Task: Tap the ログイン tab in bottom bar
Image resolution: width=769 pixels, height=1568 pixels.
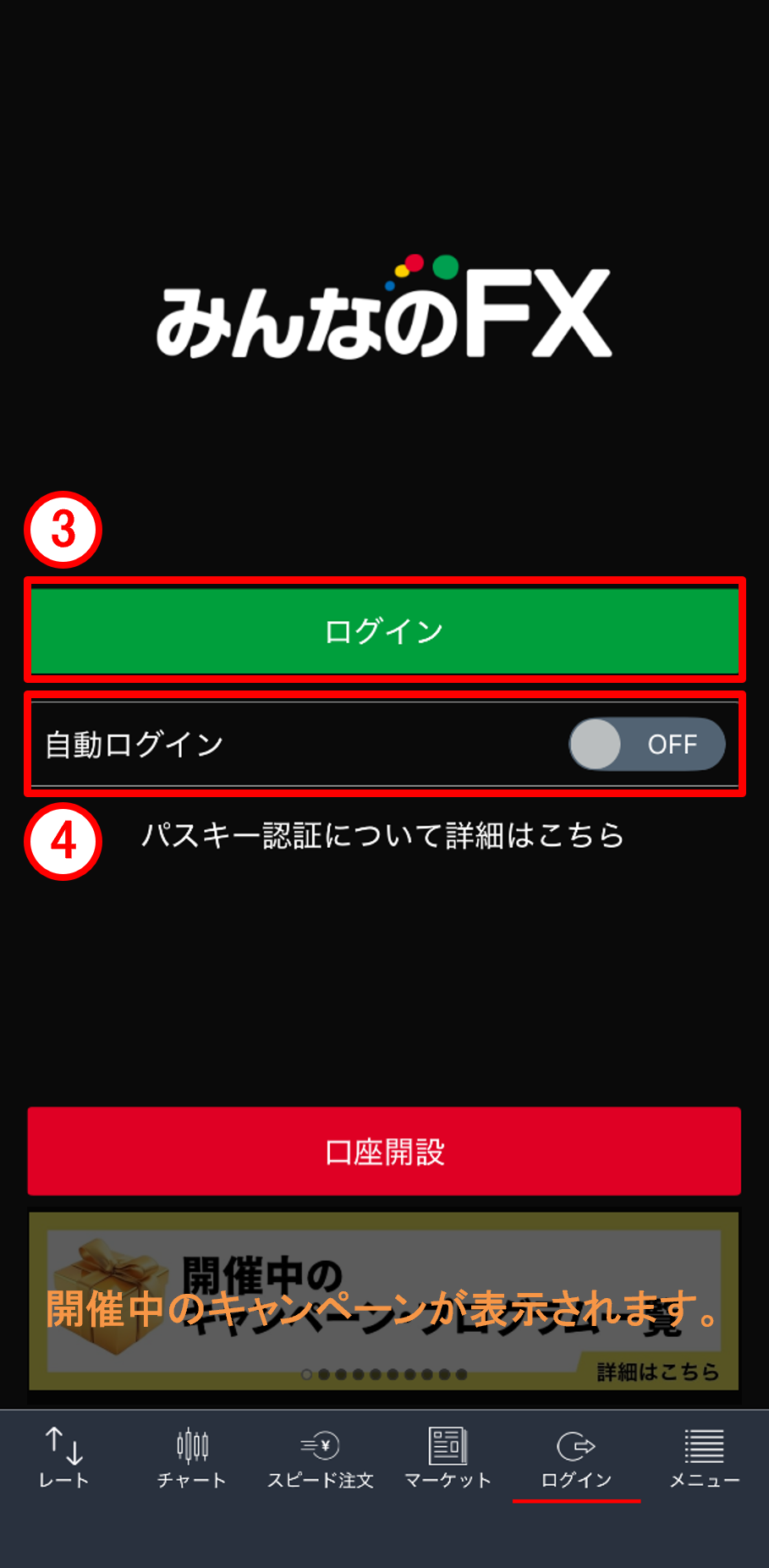Action: 576,1457
